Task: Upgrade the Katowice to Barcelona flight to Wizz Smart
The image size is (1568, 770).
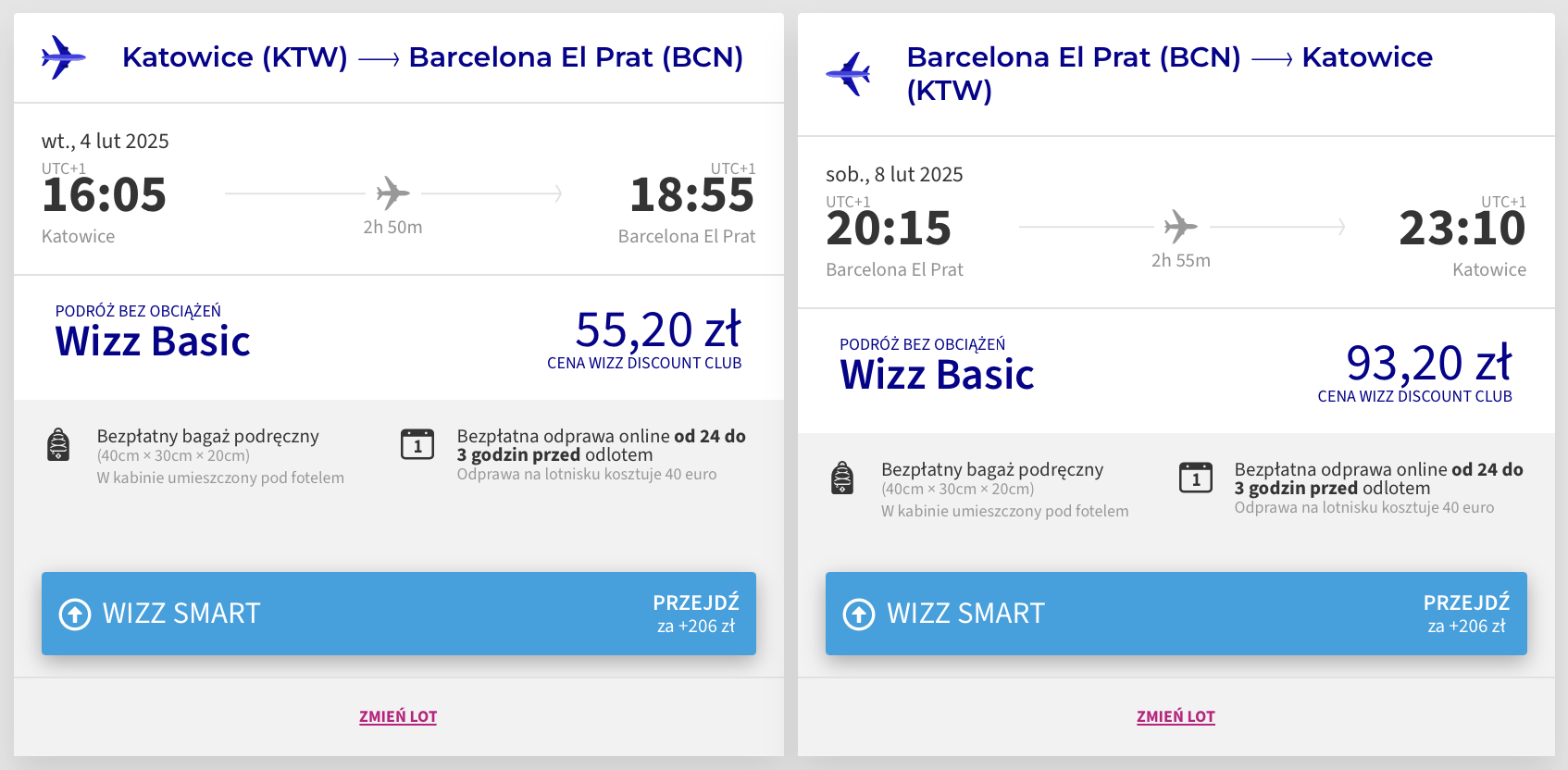Action: pos(398,614)
